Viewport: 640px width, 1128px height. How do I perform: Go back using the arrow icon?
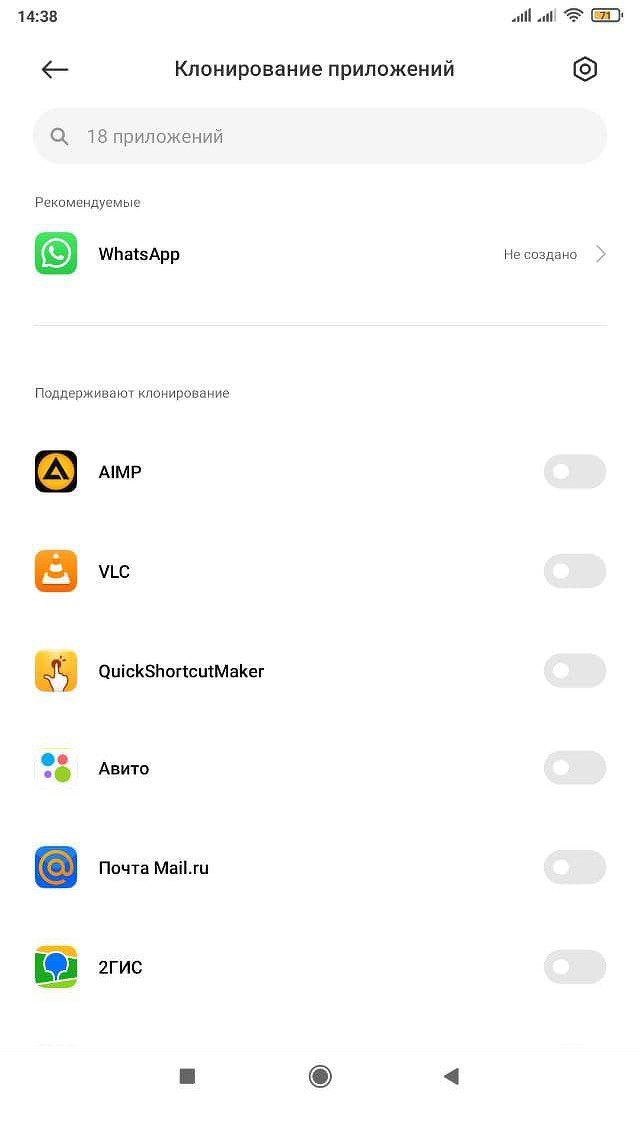[x=55, y=69]
